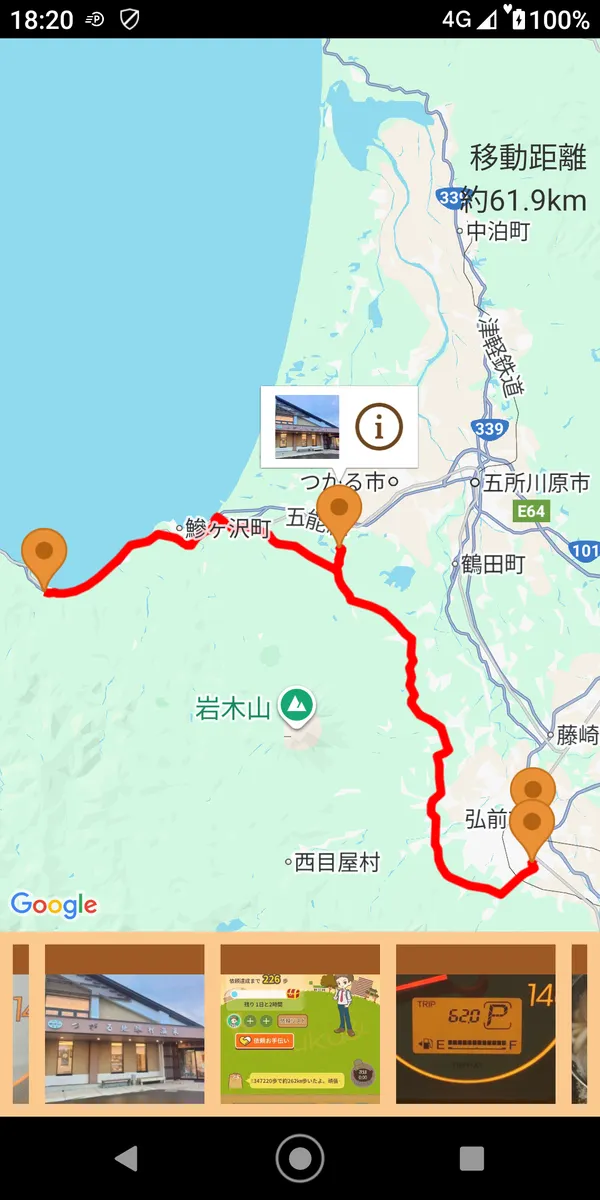Viewport: 600px width, 1200px height.
Task: Tap the building photo in the map popup
Action: pyautogui.click(x=307, y=427)
